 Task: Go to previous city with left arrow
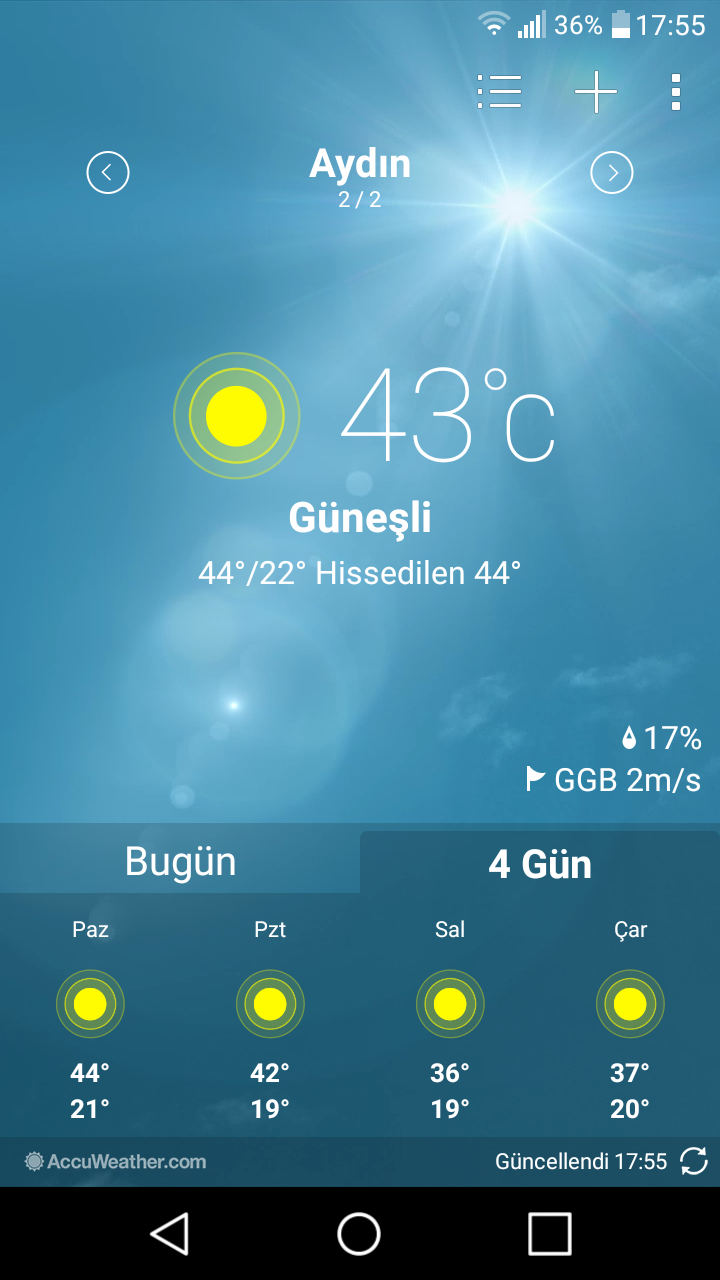click(108, 173)
